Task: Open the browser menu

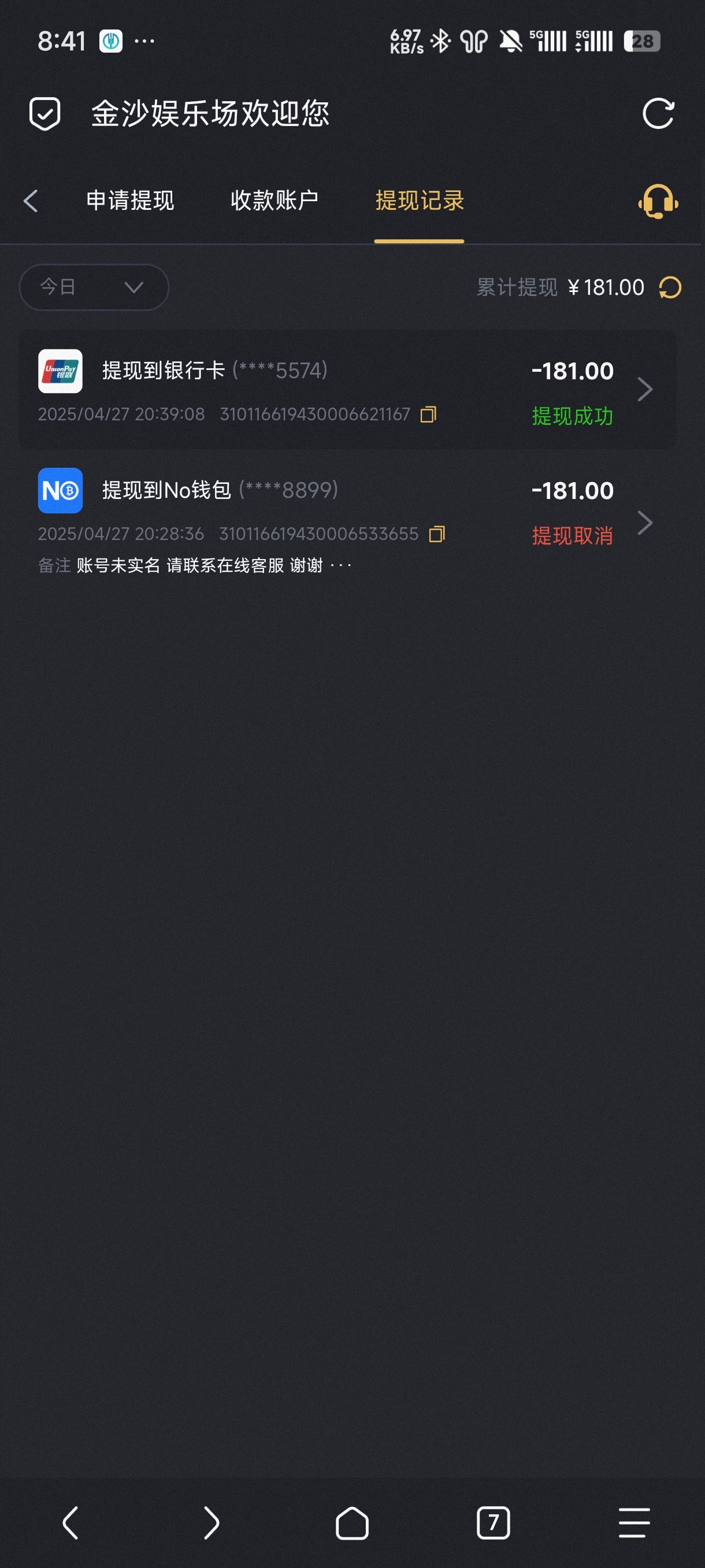Action: click(x=634, y=1523)
